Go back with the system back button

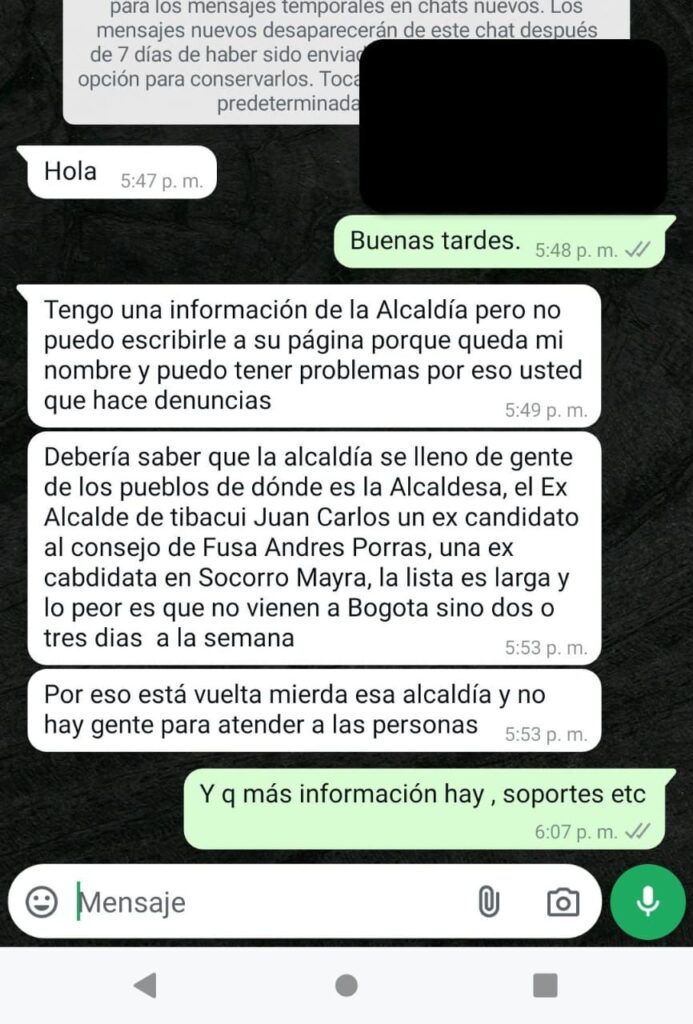coord(145,985)
